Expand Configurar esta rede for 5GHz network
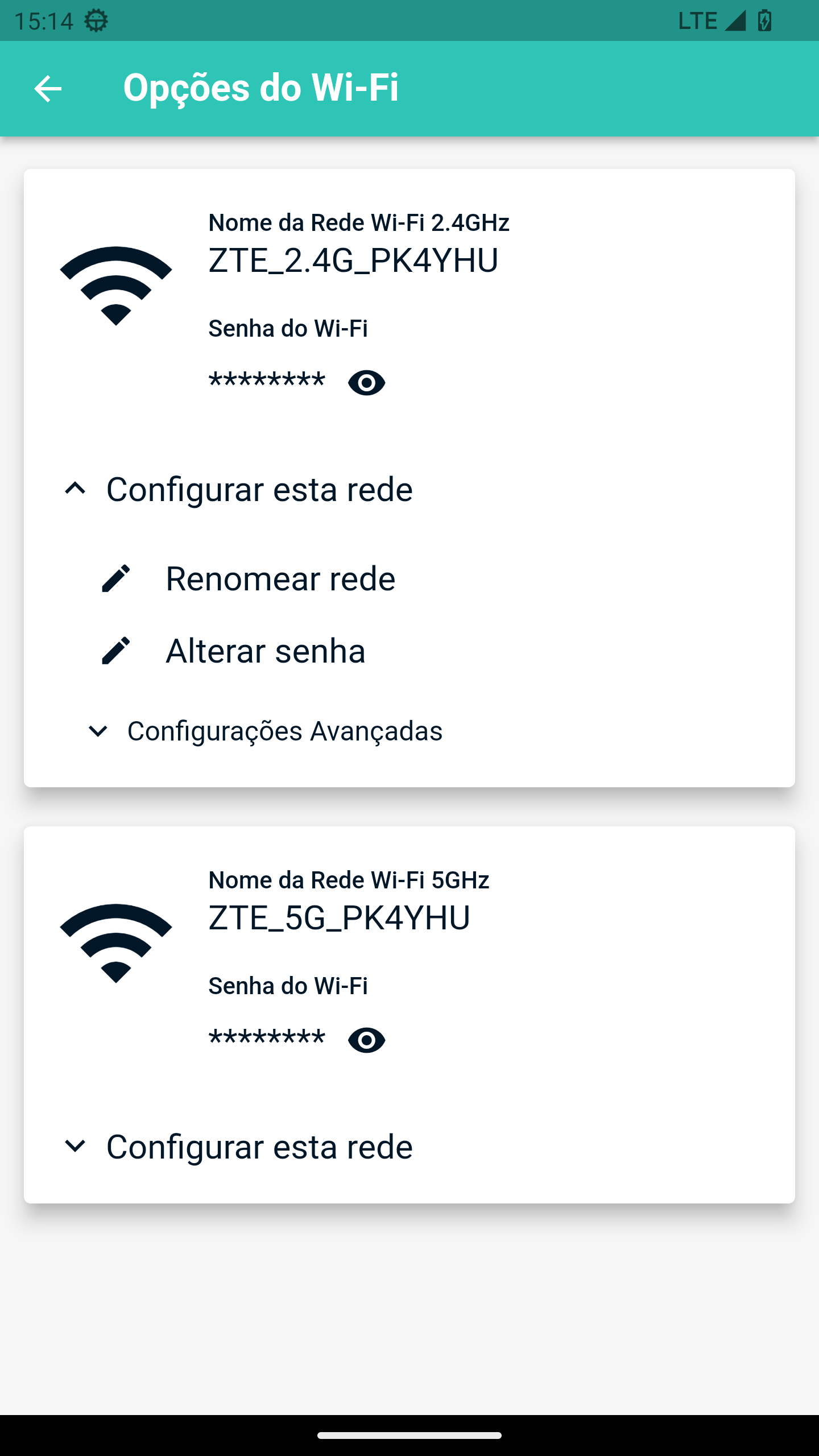 click(238, 1146)
